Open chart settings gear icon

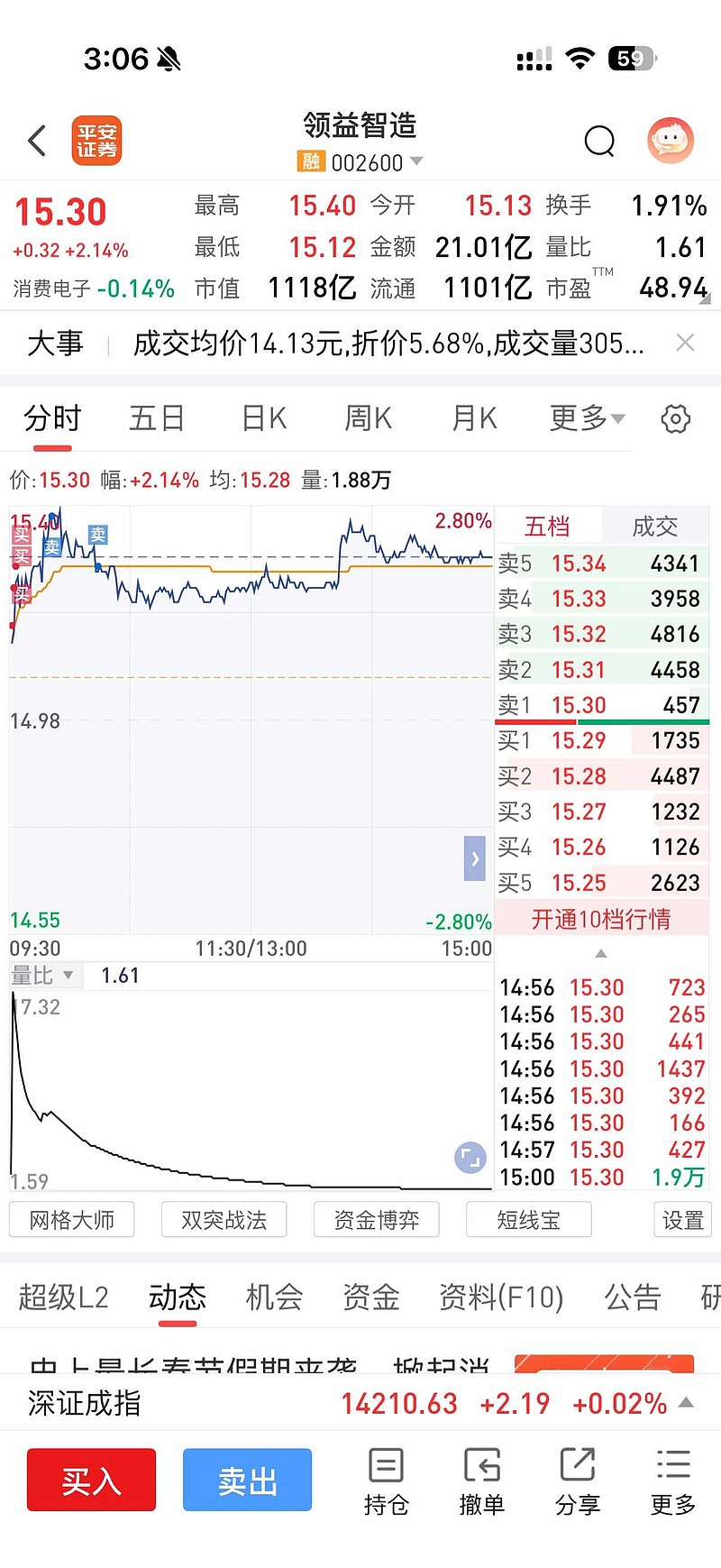[x=675, y=418]
